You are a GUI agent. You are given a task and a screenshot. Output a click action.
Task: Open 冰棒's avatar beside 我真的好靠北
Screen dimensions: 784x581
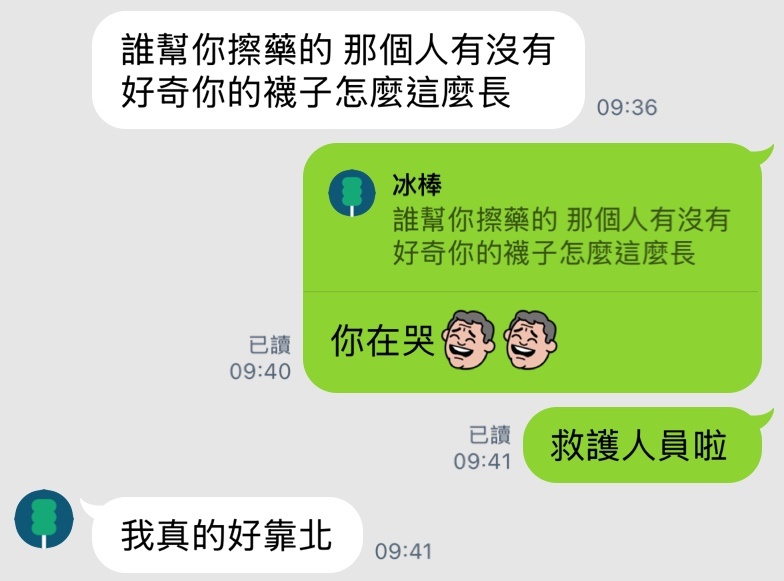click(45, 519)
